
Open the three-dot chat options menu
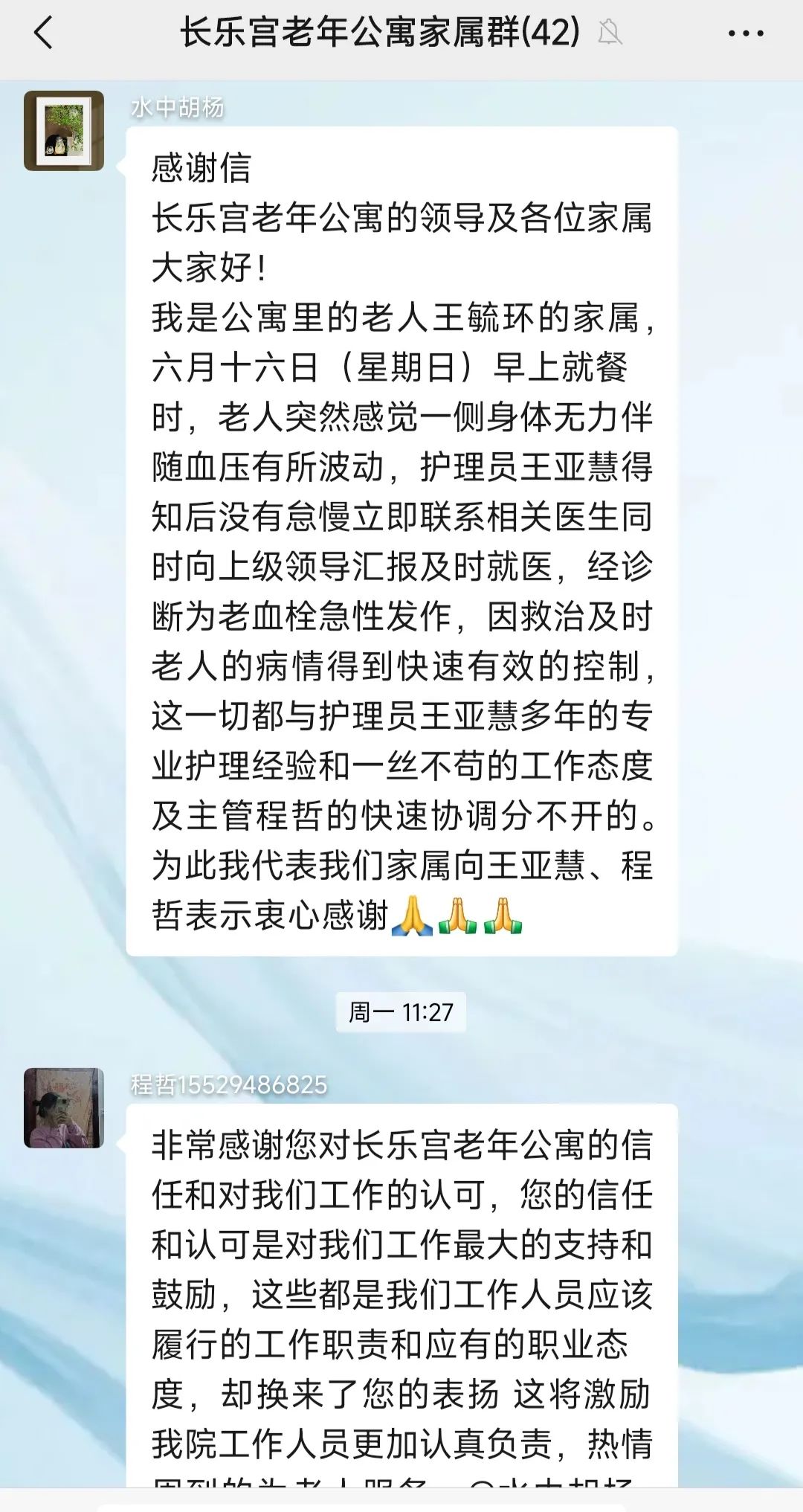click(x=745, y=33)
